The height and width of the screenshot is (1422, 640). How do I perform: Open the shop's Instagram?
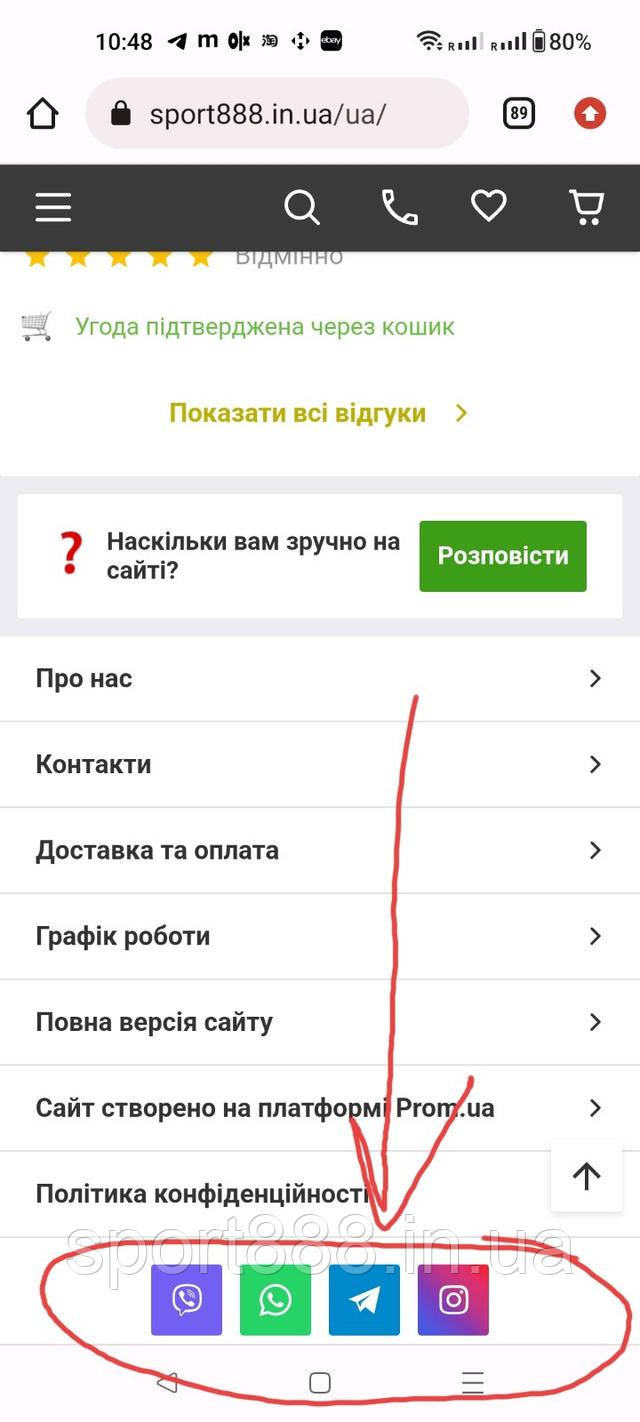point(453,1300)
